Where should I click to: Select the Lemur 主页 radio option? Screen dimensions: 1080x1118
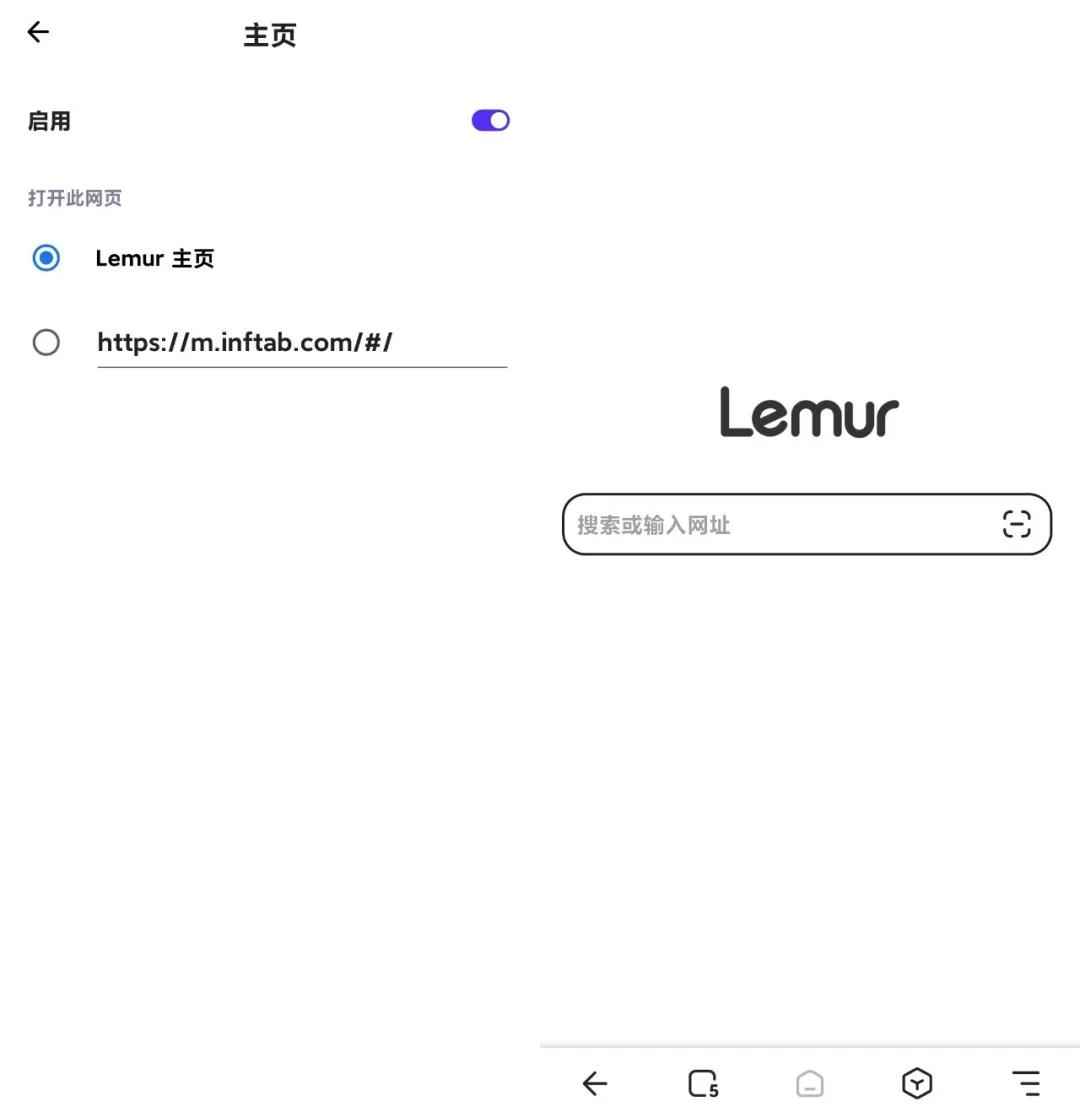pyautogui.click(x=46, y=258)
